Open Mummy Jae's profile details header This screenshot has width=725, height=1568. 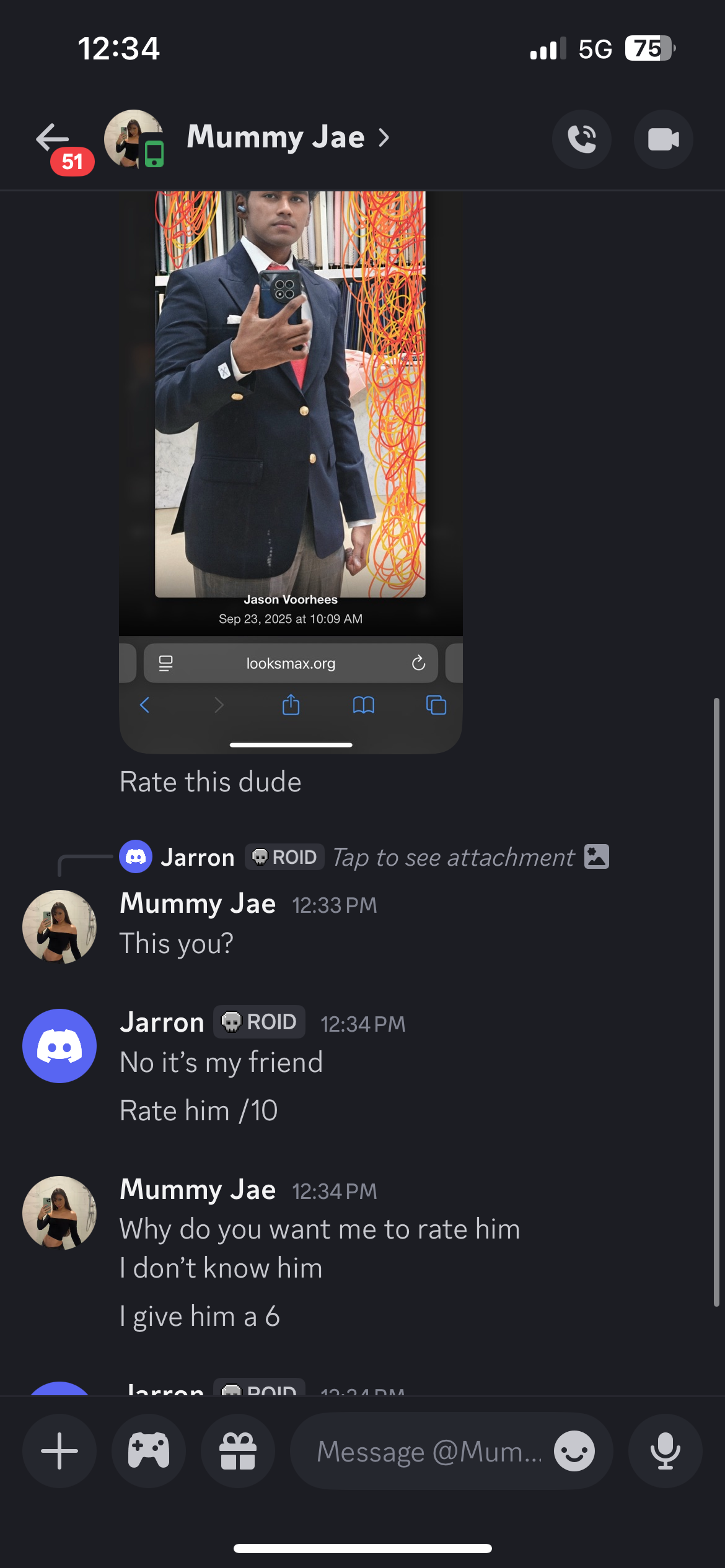pyautogui.click(x=276, y=137)
